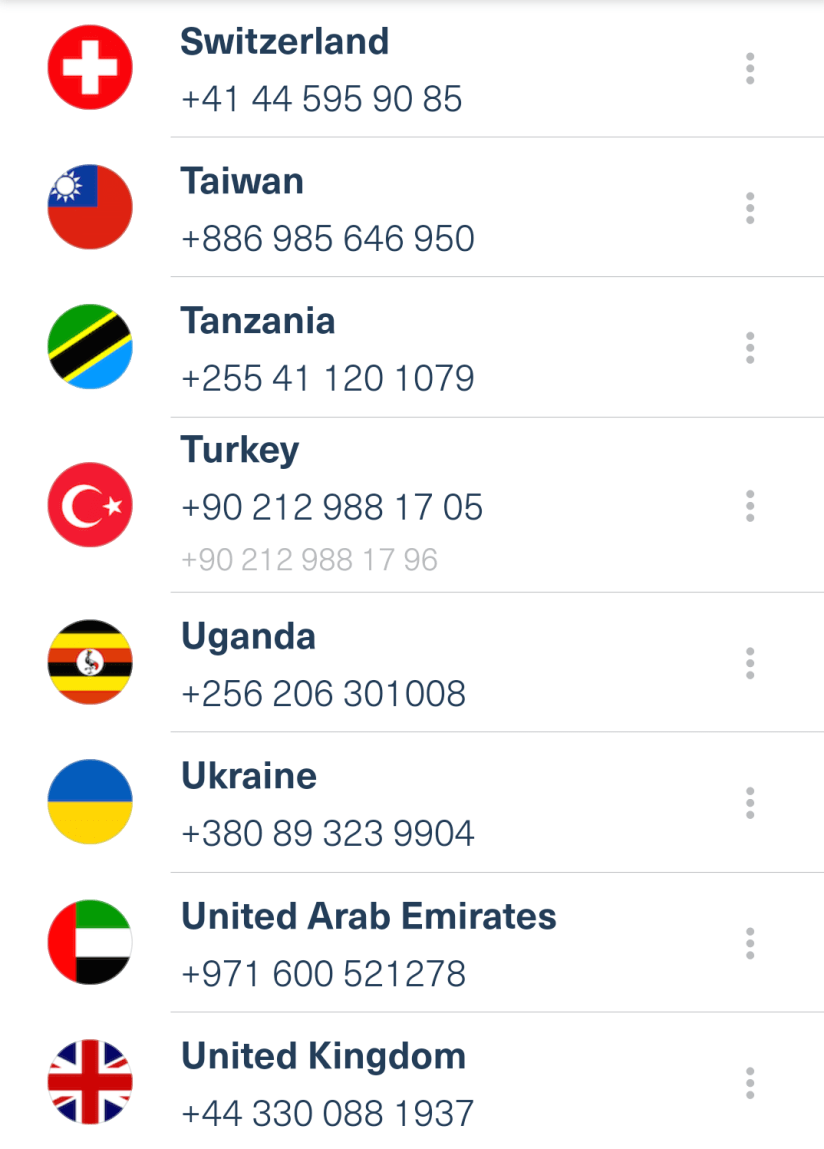
Task: Tap the overflow menu beside Uganda
Action: (x=750, y=663)
